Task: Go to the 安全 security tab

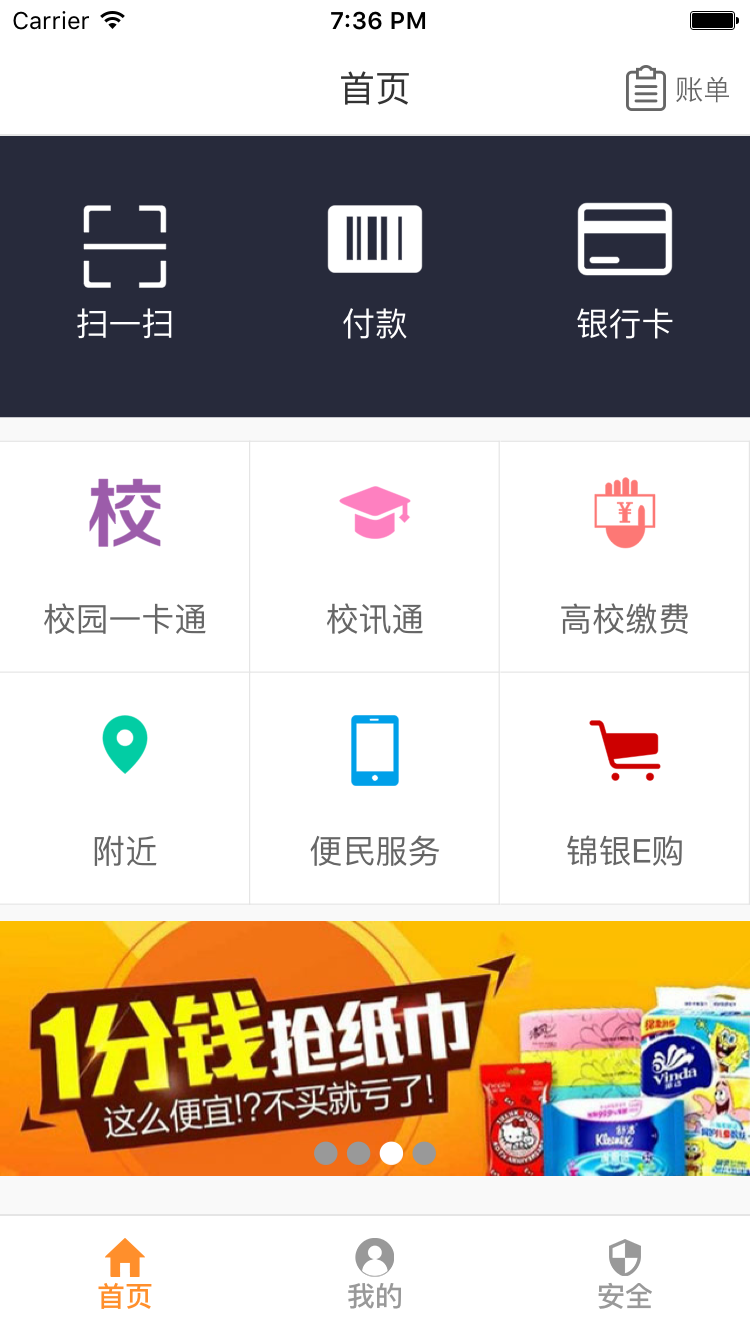Action: click(625, 1274)
